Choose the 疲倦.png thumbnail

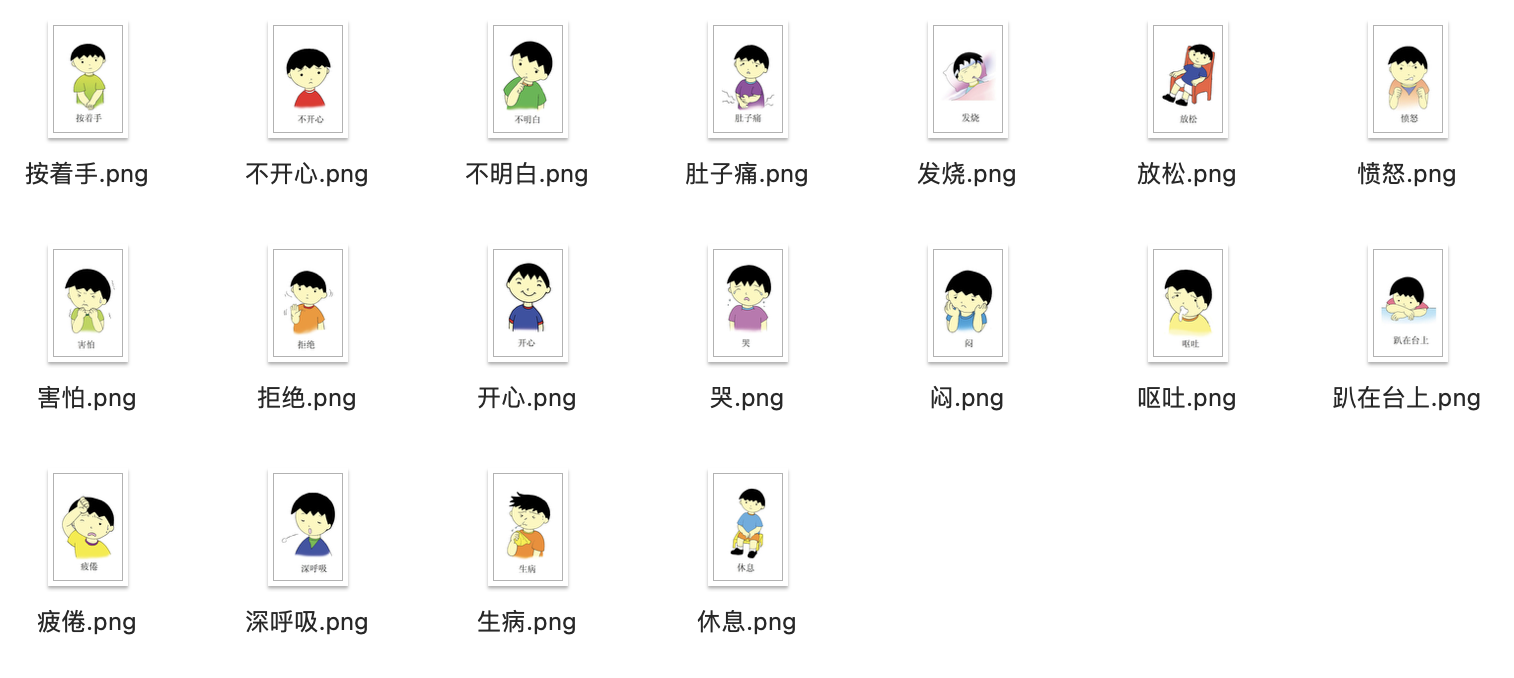click(x=87, y=528)
